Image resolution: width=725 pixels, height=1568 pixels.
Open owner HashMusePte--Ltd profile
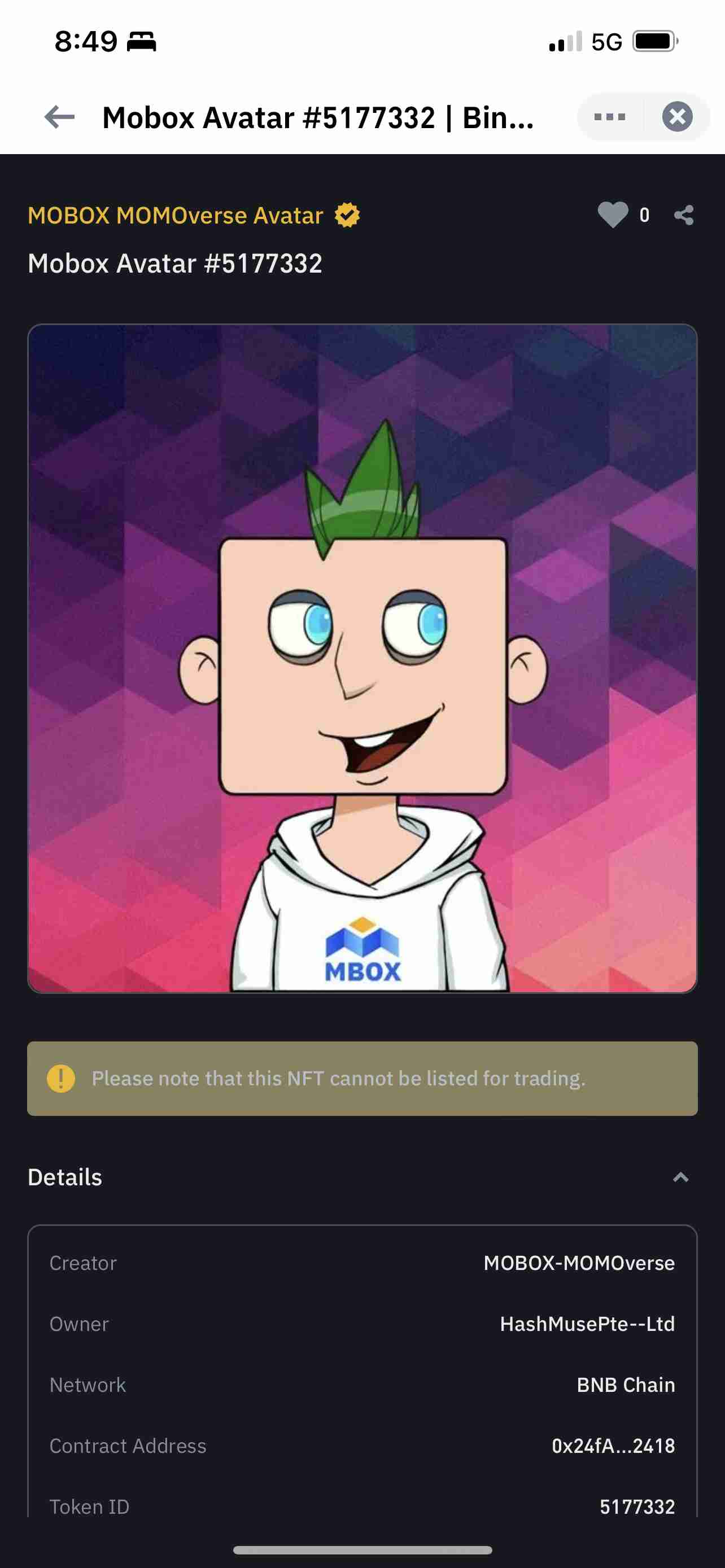point(587,1324)
